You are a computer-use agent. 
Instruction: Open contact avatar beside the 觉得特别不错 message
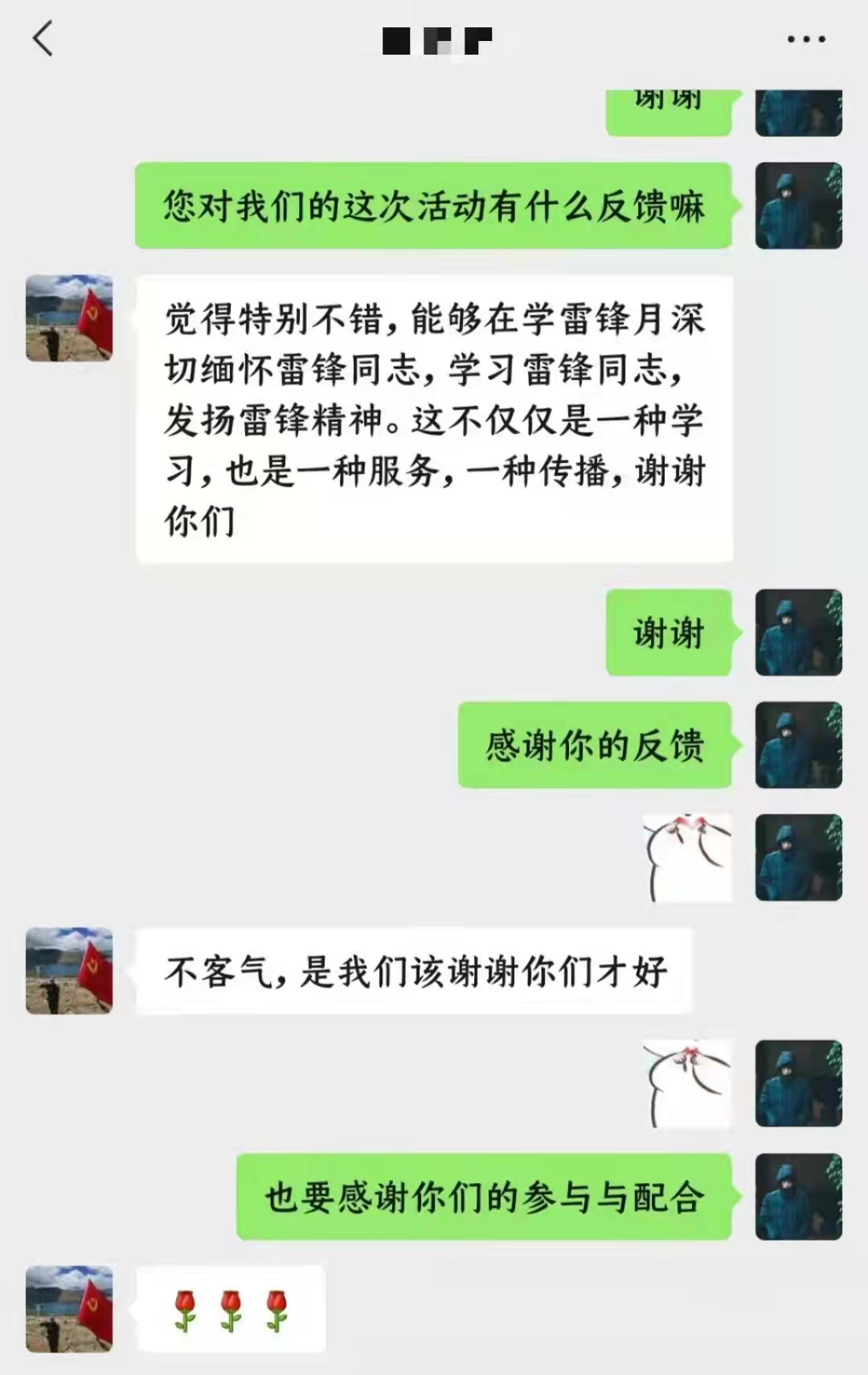click(x=69, y=318)
